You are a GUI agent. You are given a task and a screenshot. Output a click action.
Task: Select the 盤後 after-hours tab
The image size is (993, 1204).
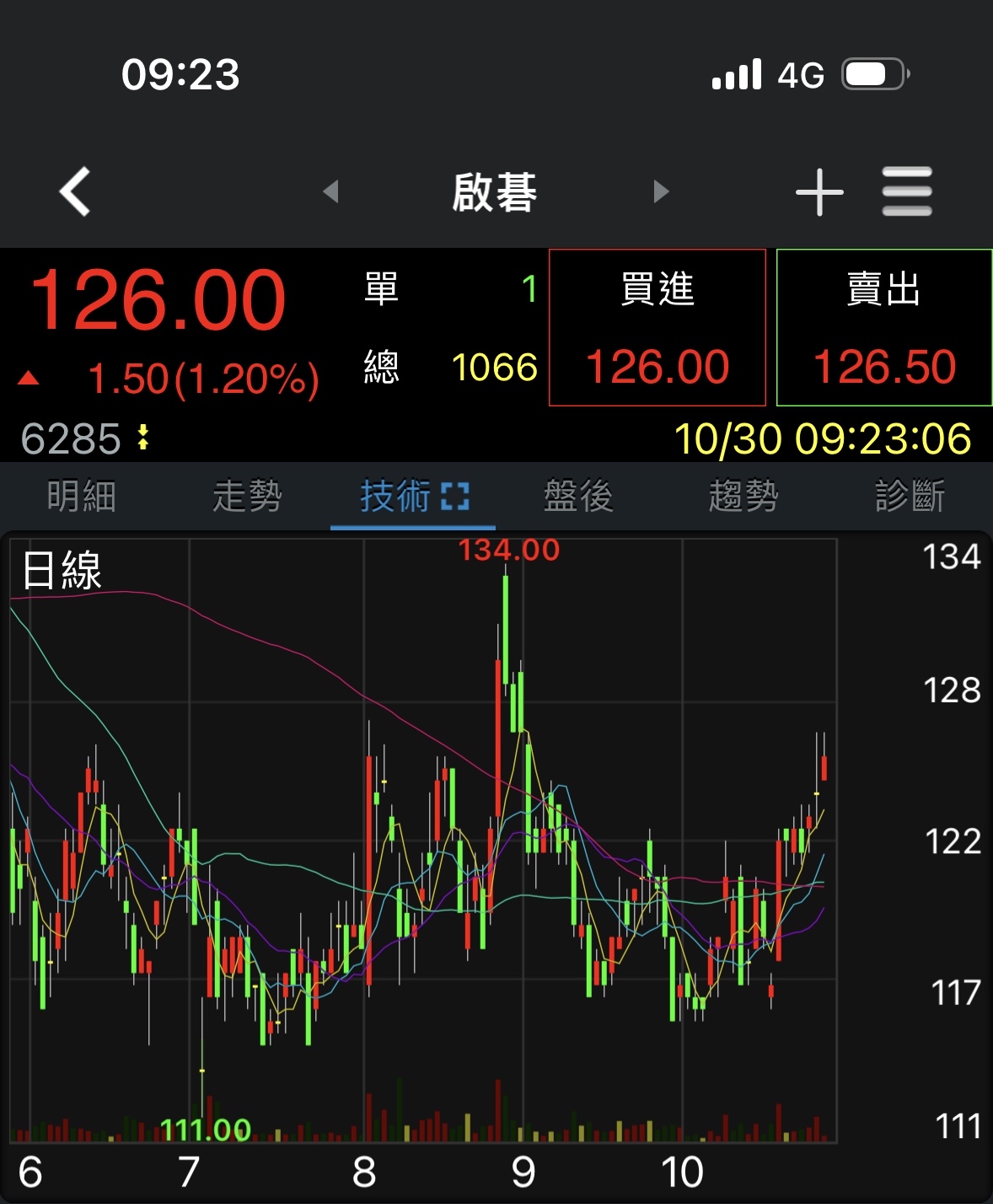[578, 496]
